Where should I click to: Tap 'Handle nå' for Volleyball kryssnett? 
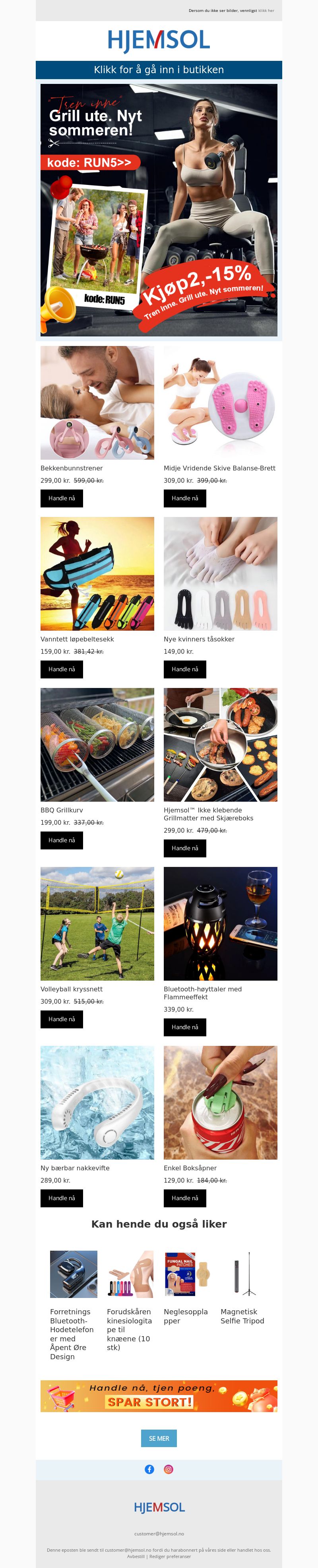(x=61, y=1019)
